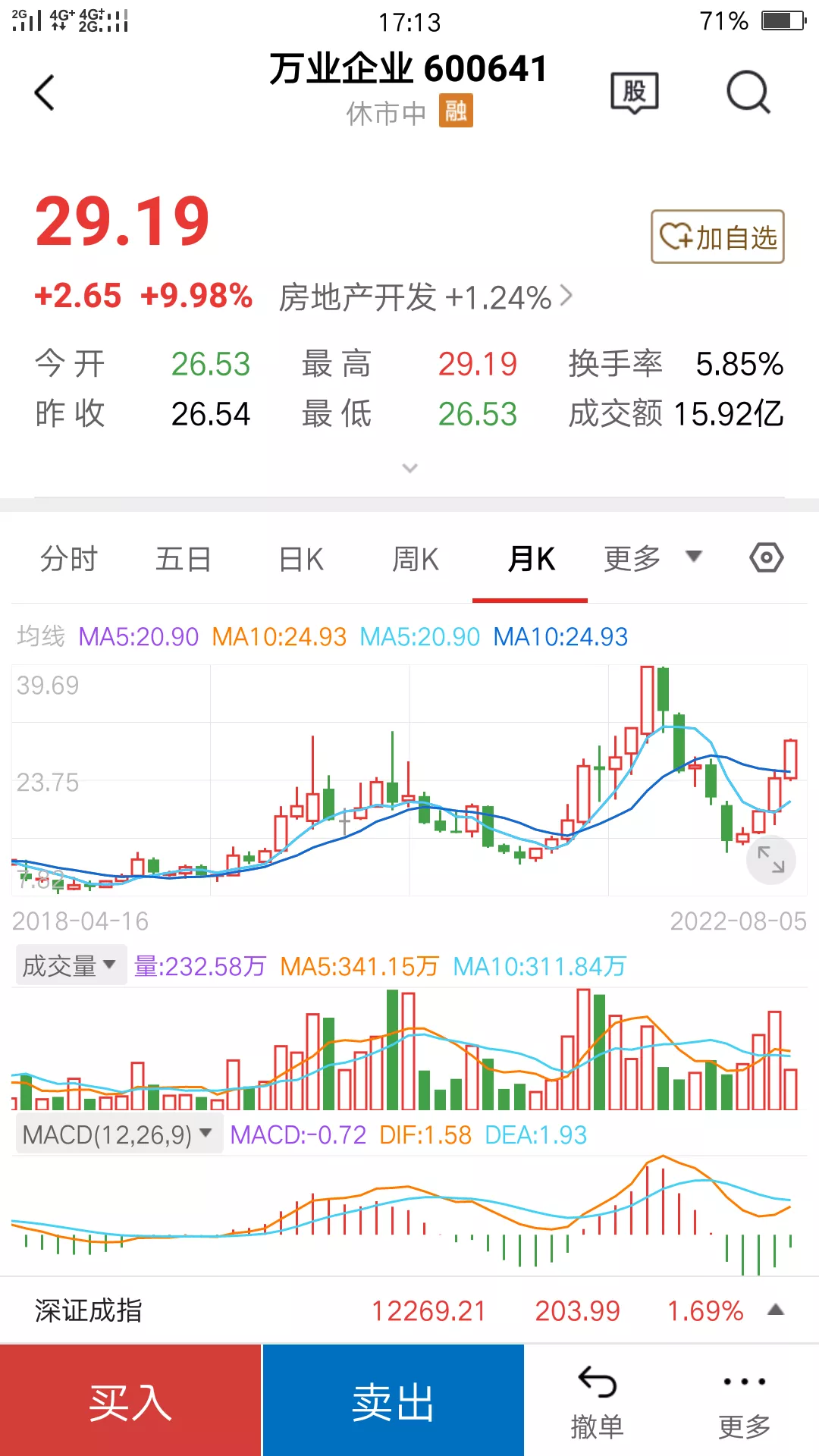
Task: Expand chart to fullscreen
Action: coord(771,860)
